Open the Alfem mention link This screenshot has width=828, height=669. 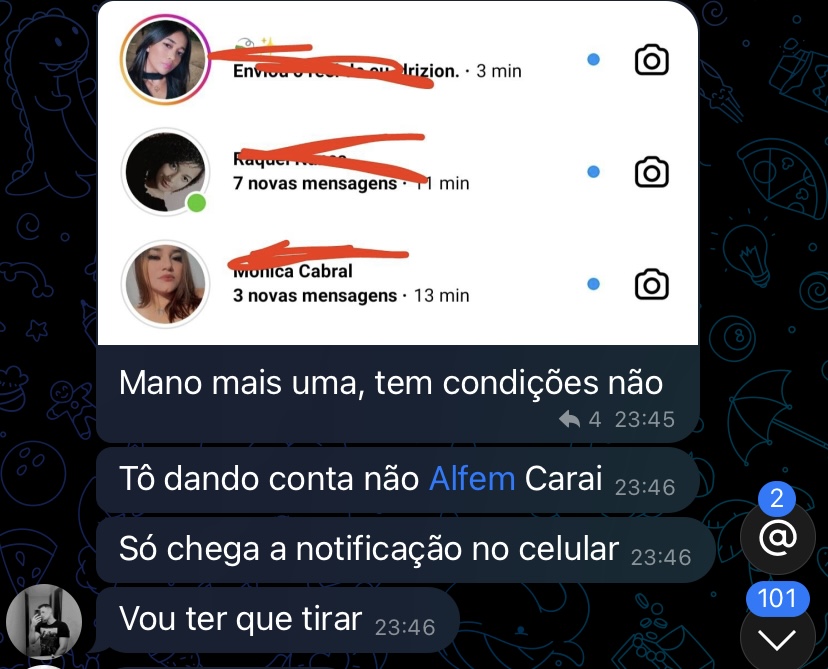(471, 479)
